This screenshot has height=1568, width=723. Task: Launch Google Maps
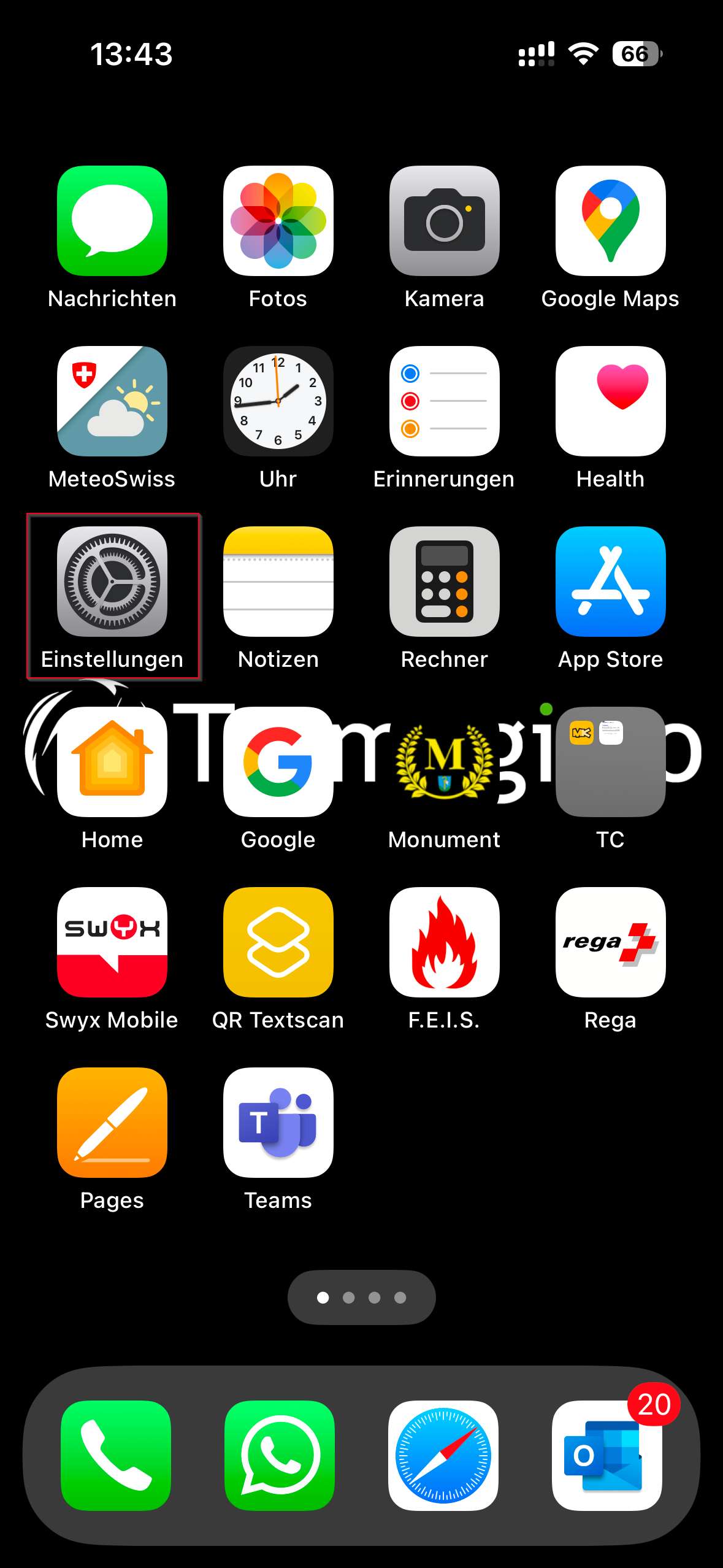(x=611, y=221)
